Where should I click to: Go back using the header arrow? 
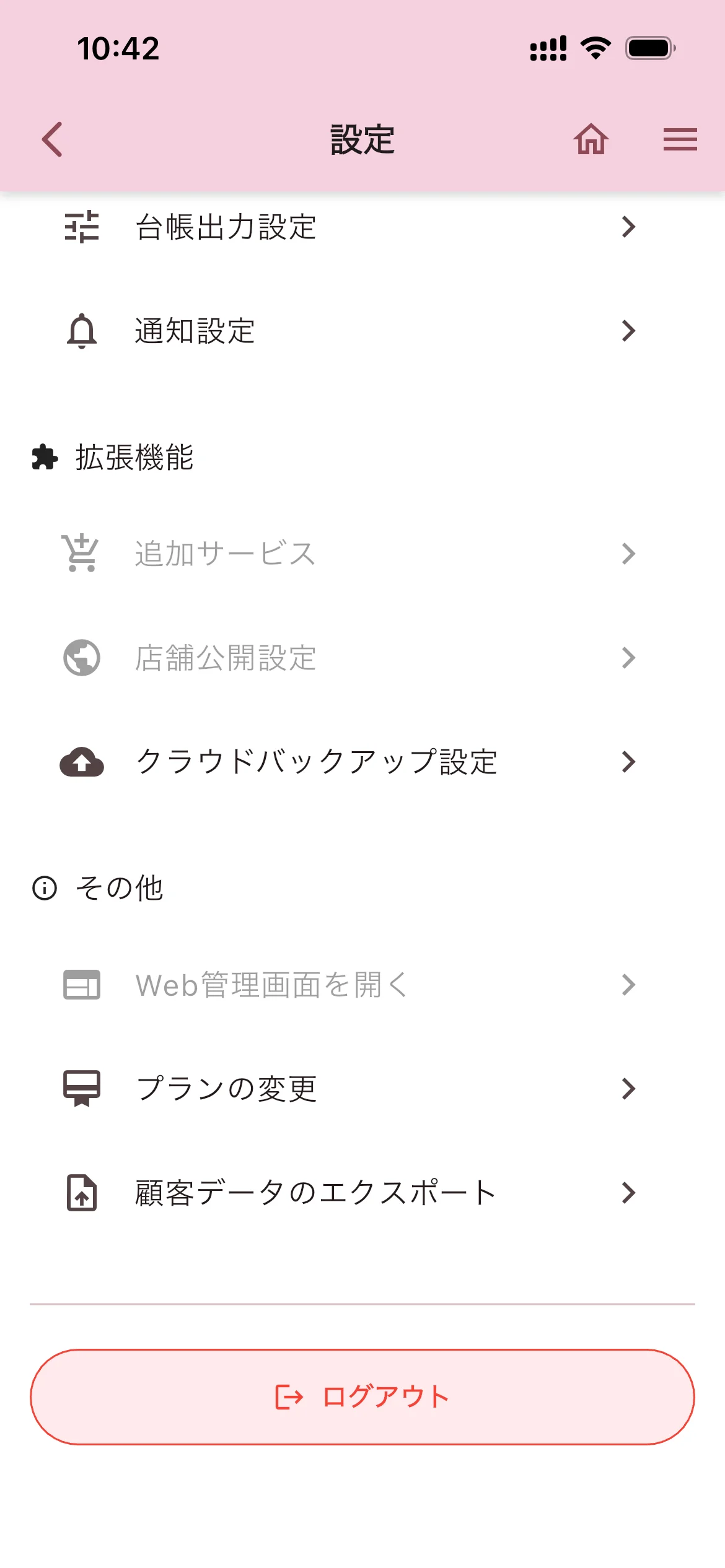[x=53, y=139]
